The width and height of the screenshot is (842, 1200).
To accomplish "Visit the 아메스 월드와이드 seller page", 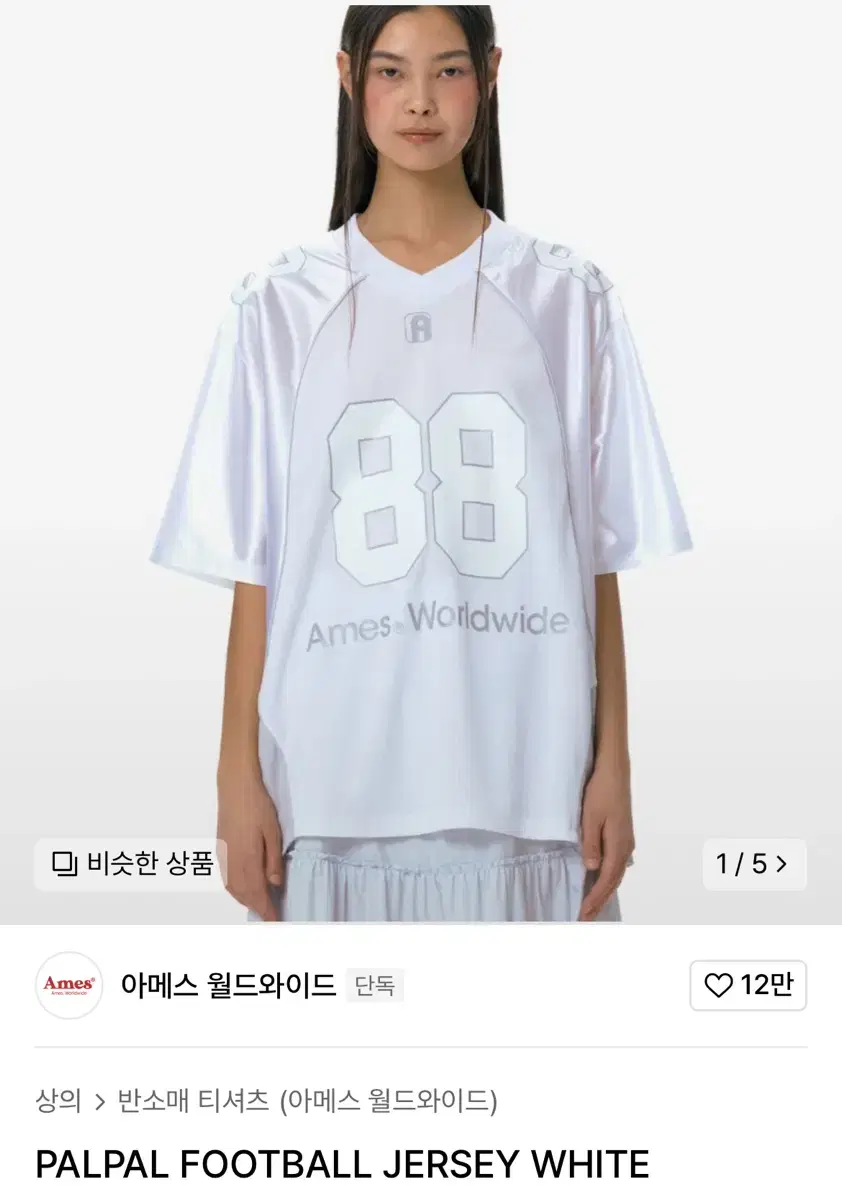I will [228, 986].
